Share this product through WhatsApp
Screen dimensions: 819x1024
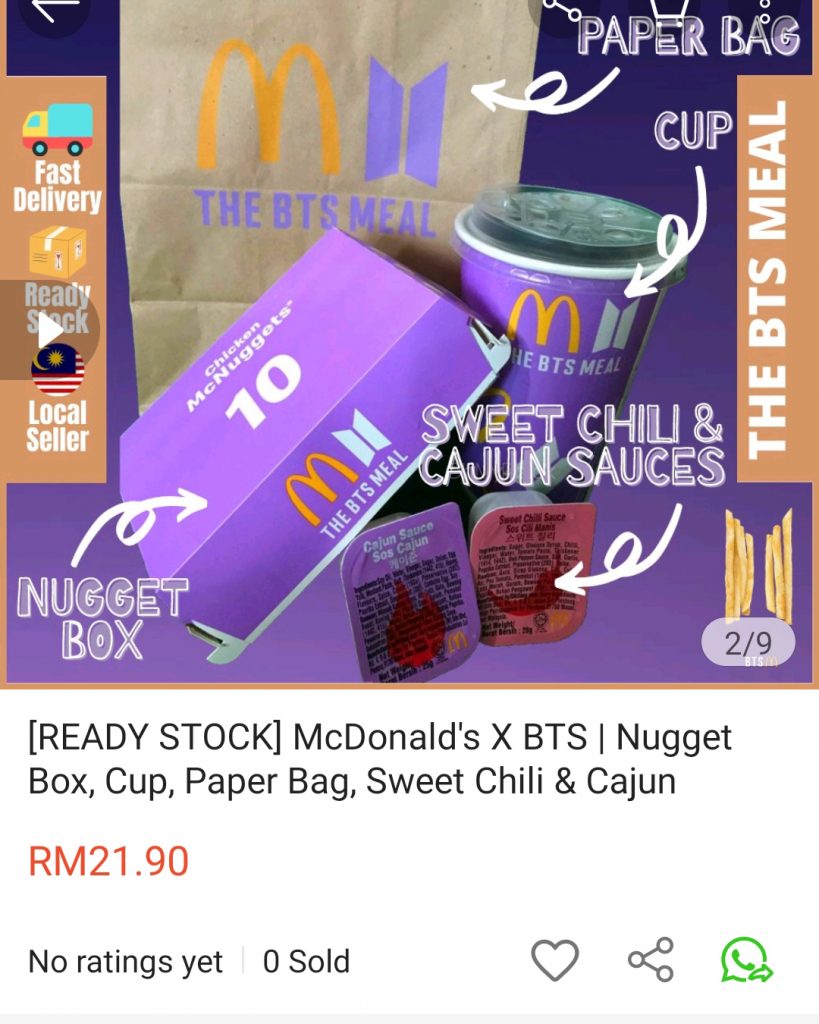tap(746, 961)
